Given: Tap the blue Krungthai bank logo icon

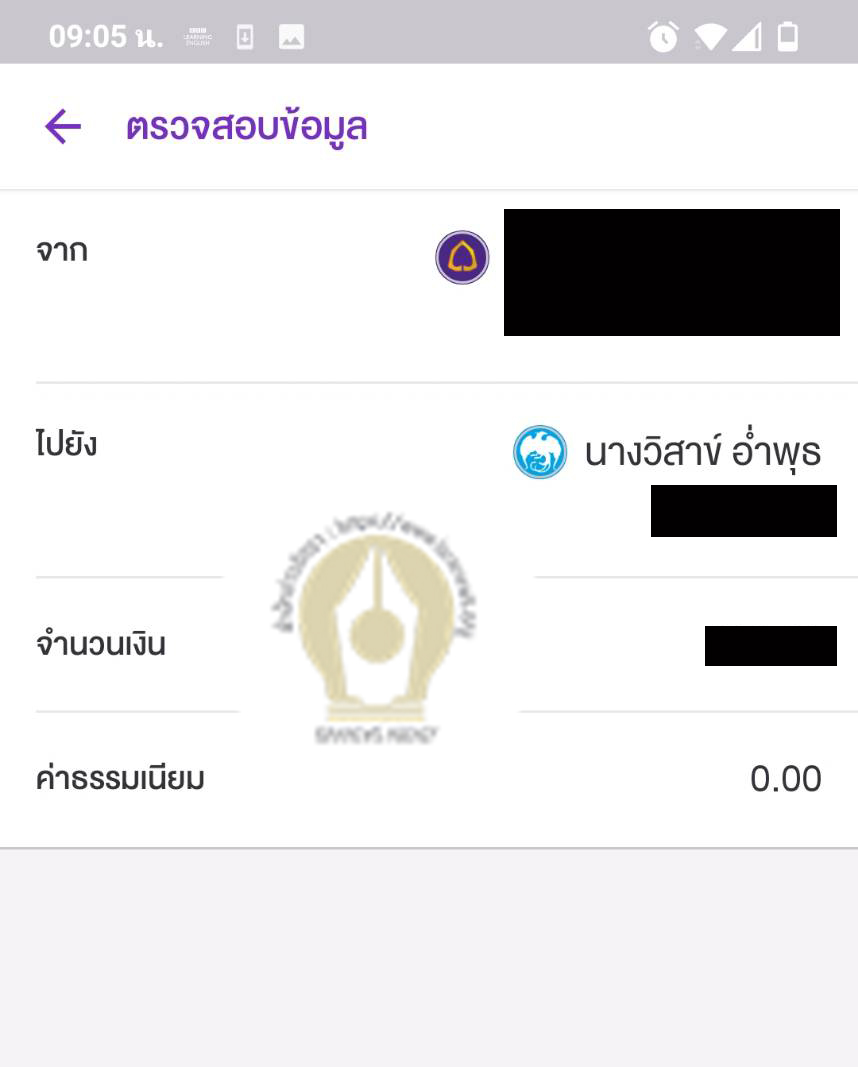Looking at the screenshot, I should pos(540,451).
